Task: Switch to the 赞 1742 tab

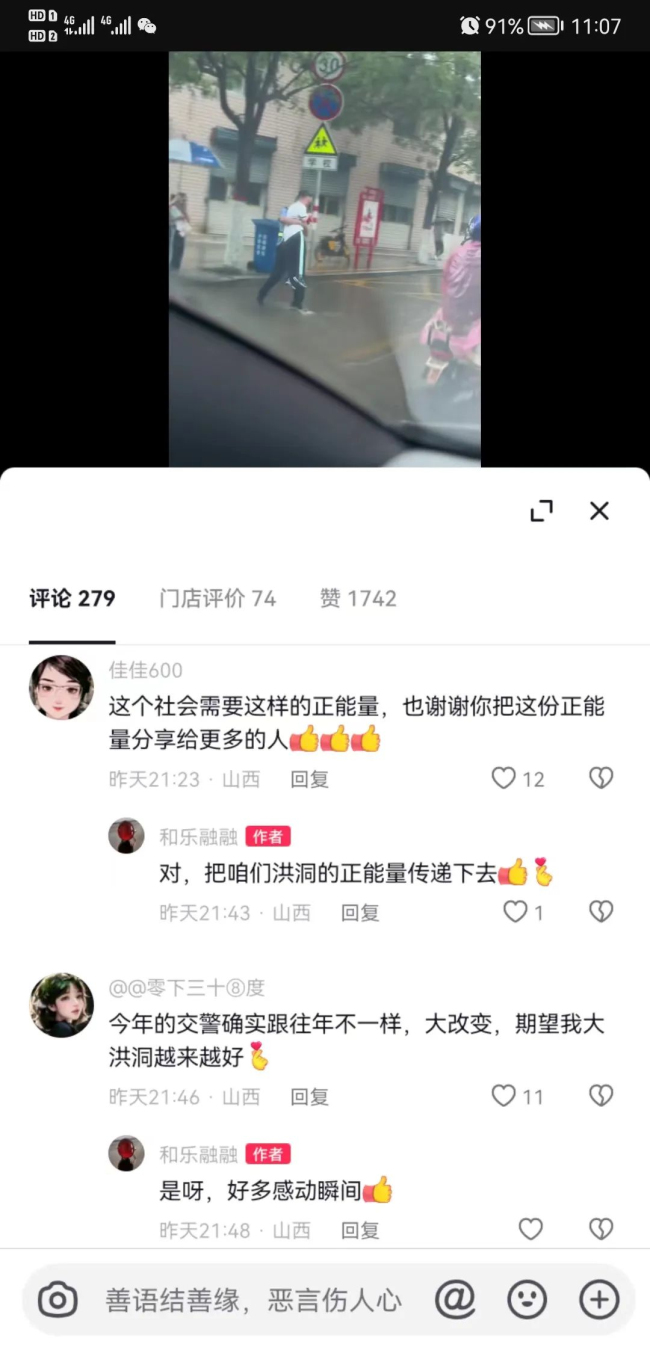Action: click(358, 598)
